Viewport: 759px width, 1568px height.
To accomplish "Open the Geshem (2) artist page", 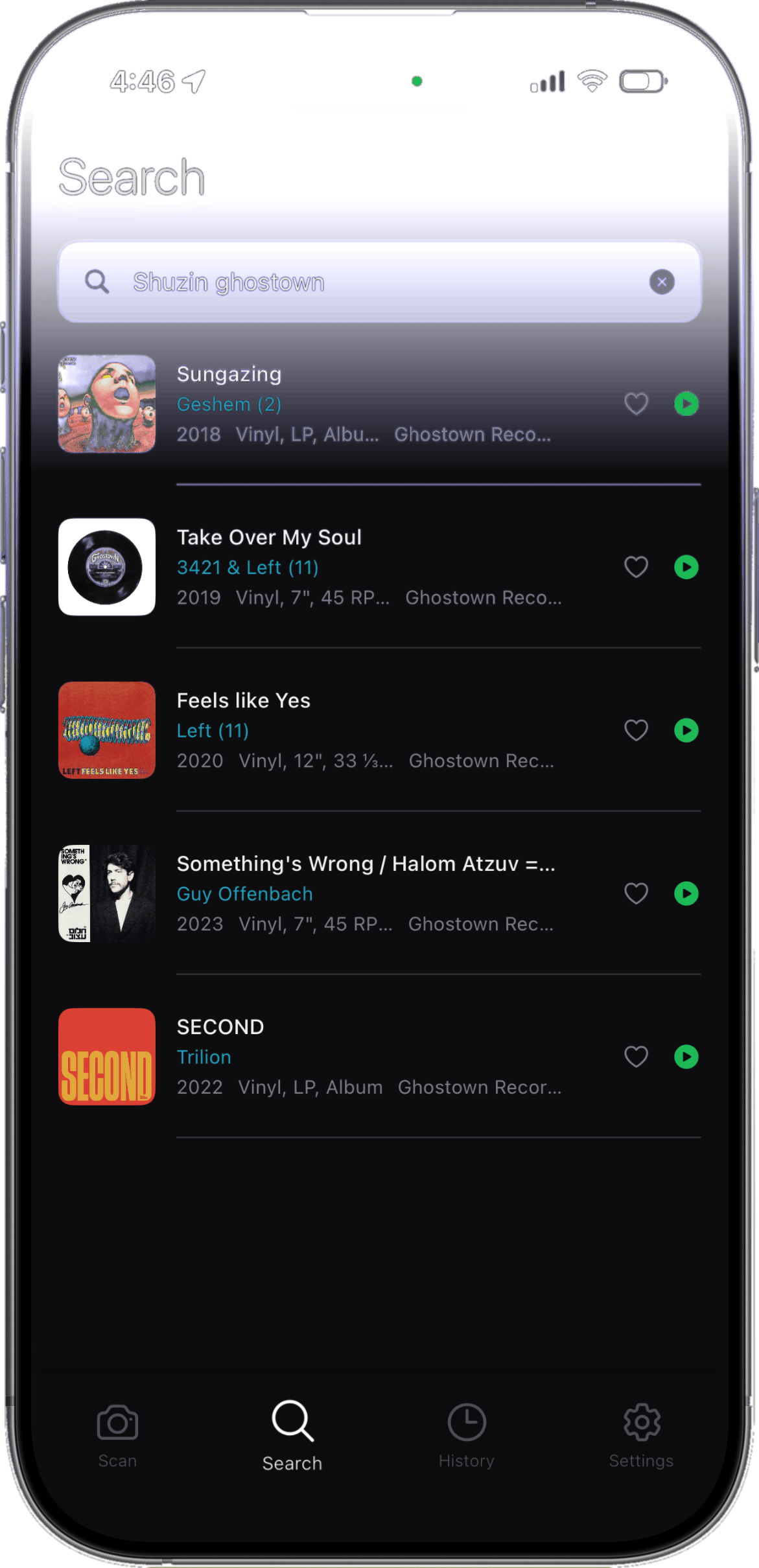I will (x=229, y=404).
